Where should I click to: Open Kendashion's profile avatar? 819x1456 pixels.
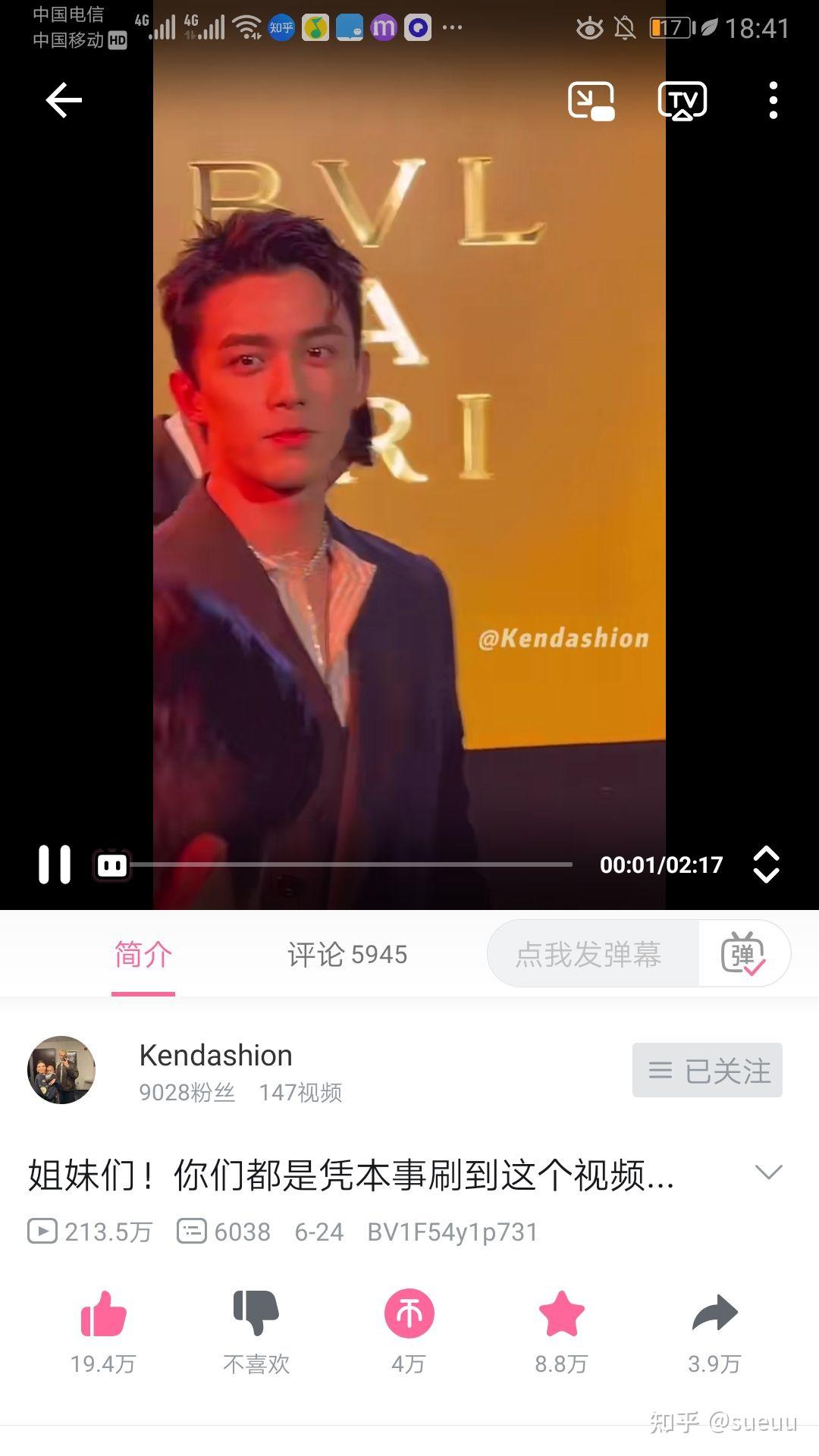(x=61, y=1070)
